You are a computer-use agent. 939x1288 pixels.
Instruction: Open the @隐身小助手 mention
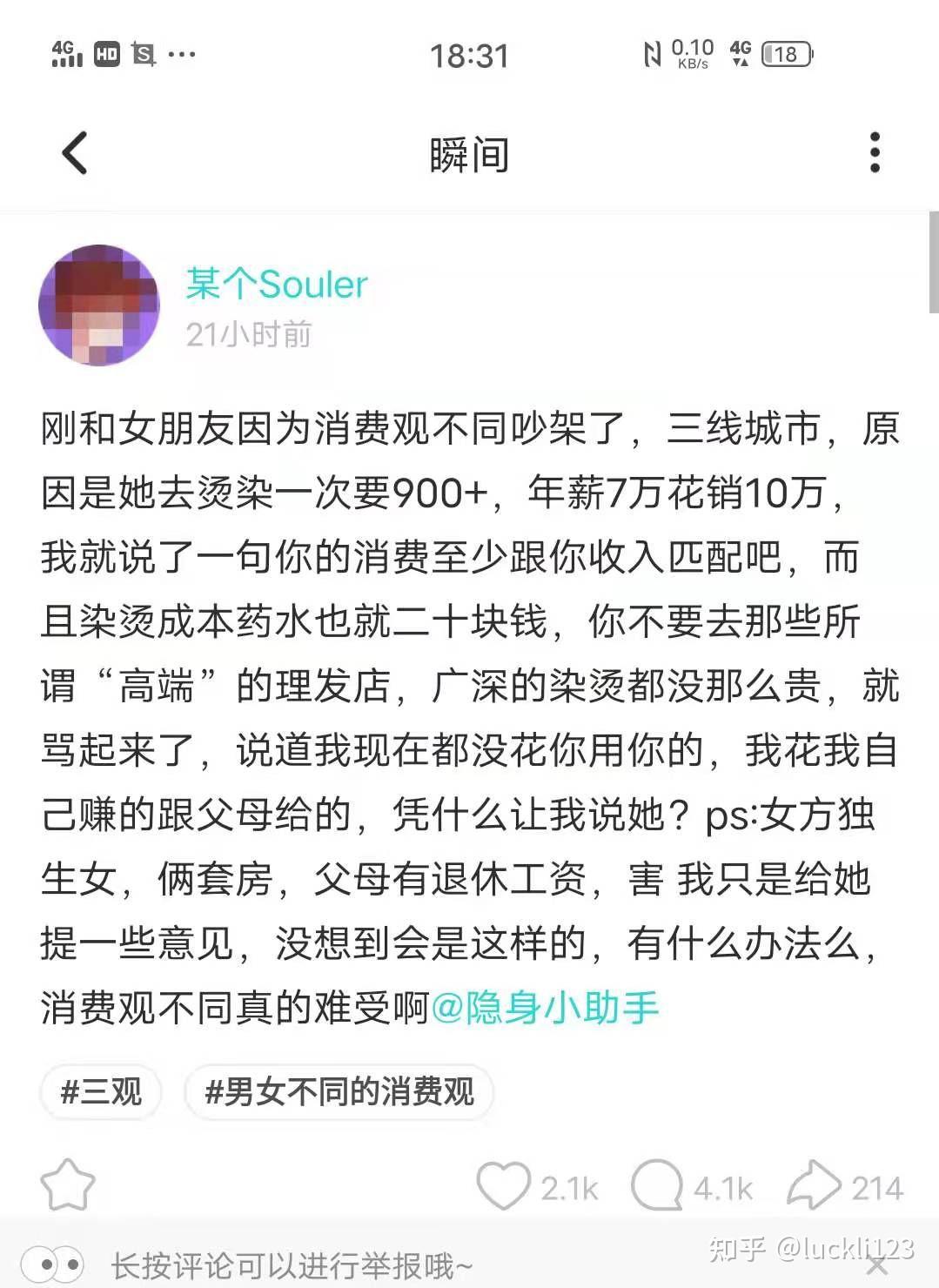click(x=545, y=1008)
